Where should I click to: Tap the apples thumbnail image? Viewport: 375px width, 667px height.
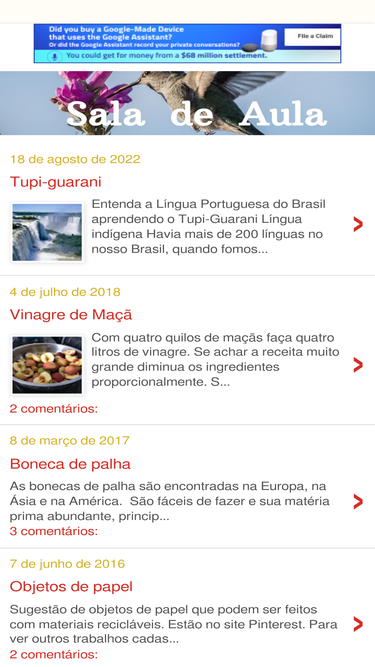pos(47,365)
